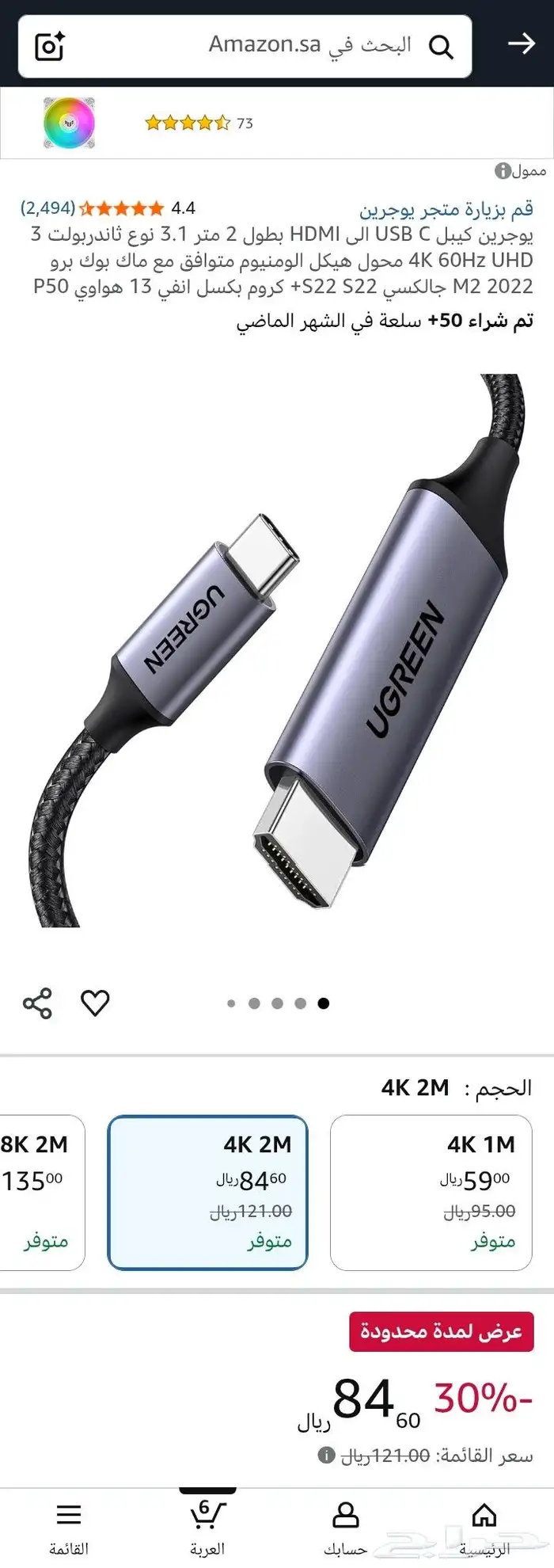The image size is (554, 1568).
Task: Share this product
Action: (37, 1003)
